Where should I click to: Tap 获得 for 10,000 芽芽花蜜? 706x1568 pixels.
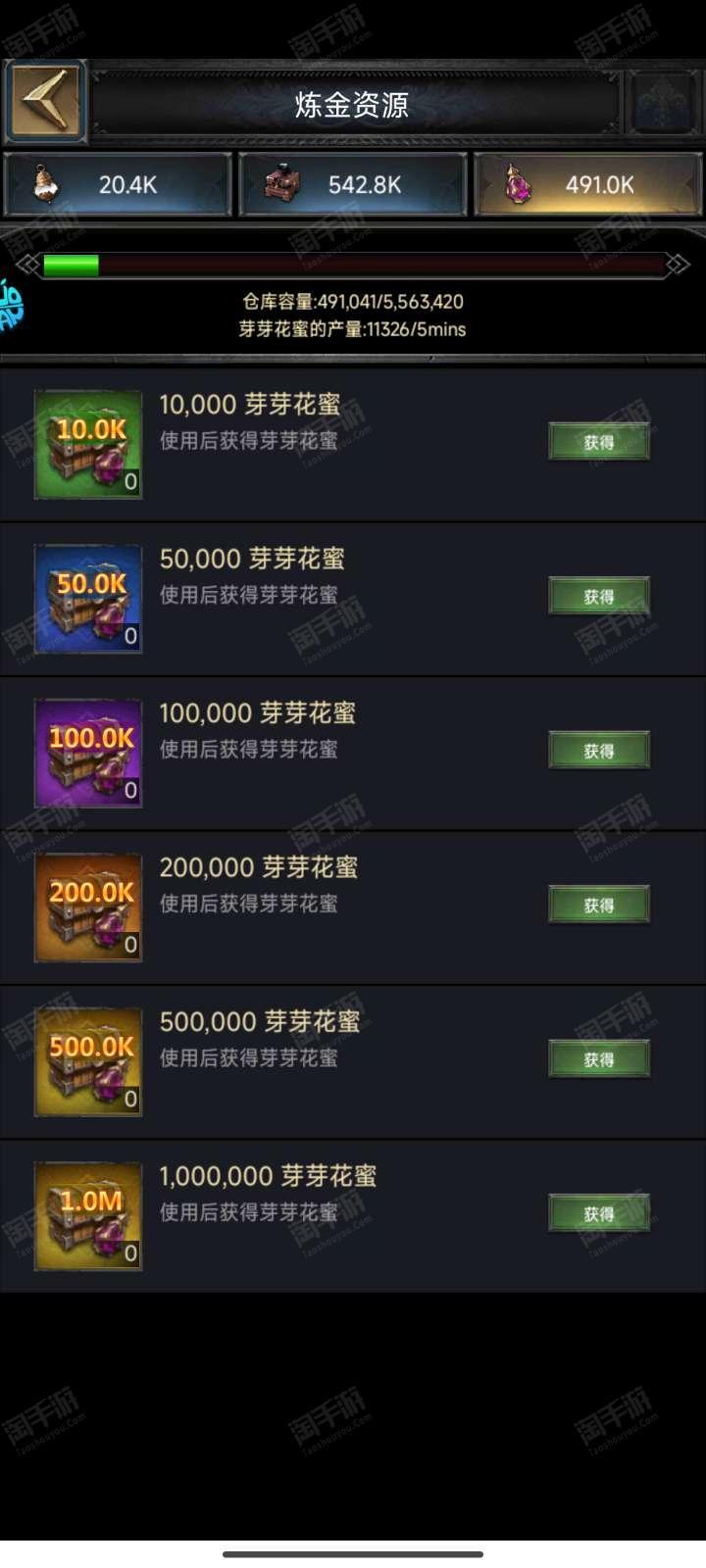coord(598,442)
